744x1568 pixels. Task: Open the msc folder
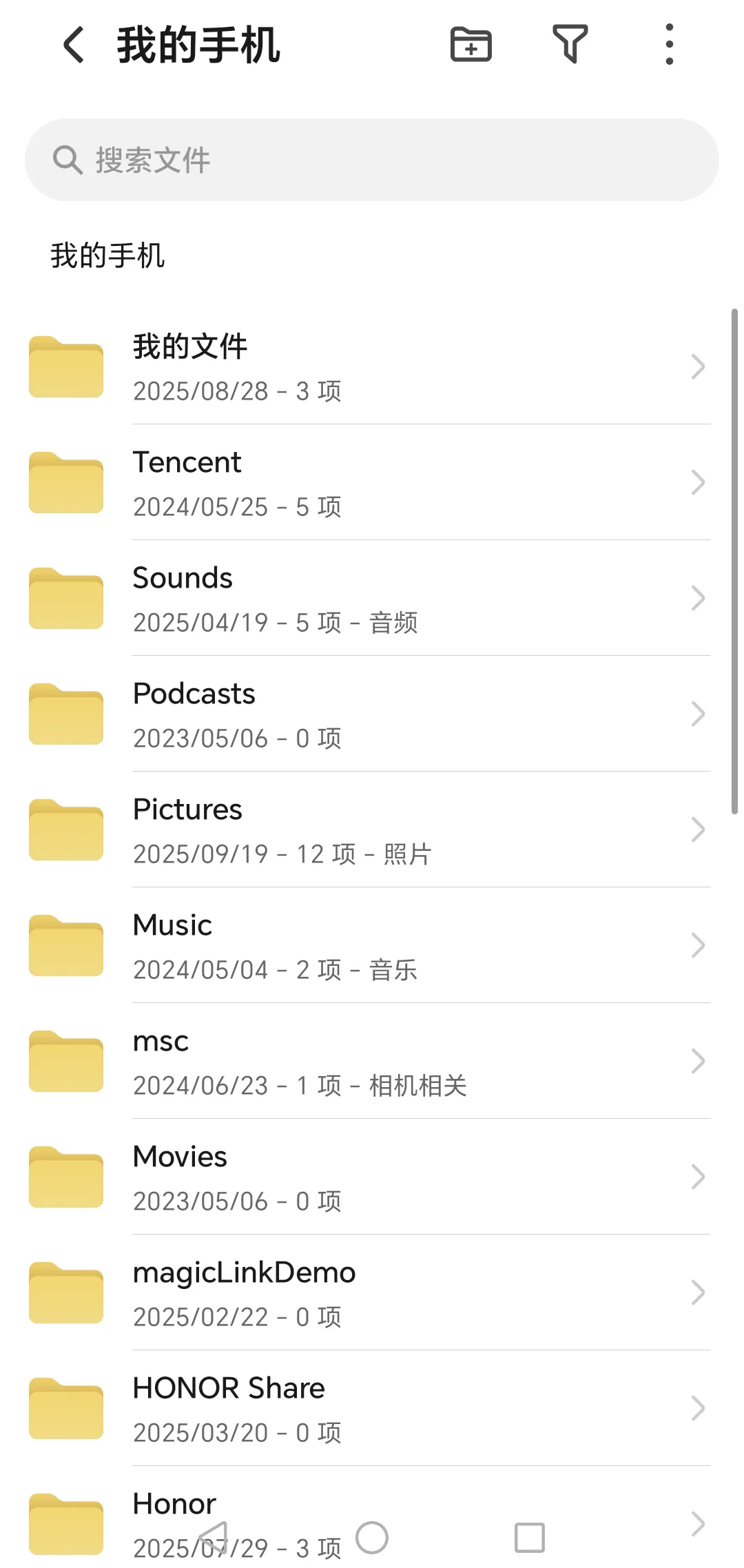pos(369,1062)
